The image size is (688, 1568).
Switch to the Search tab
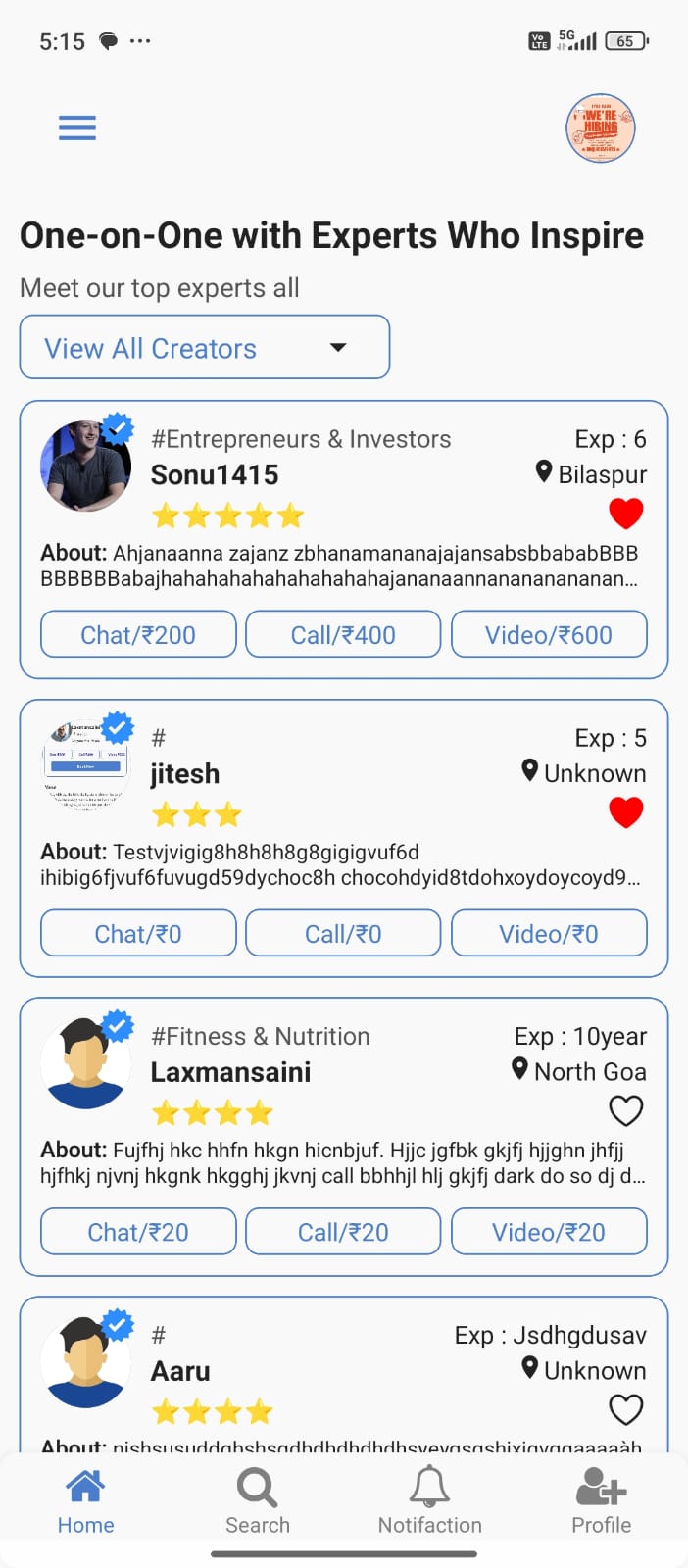click(x=258, y=1500)
